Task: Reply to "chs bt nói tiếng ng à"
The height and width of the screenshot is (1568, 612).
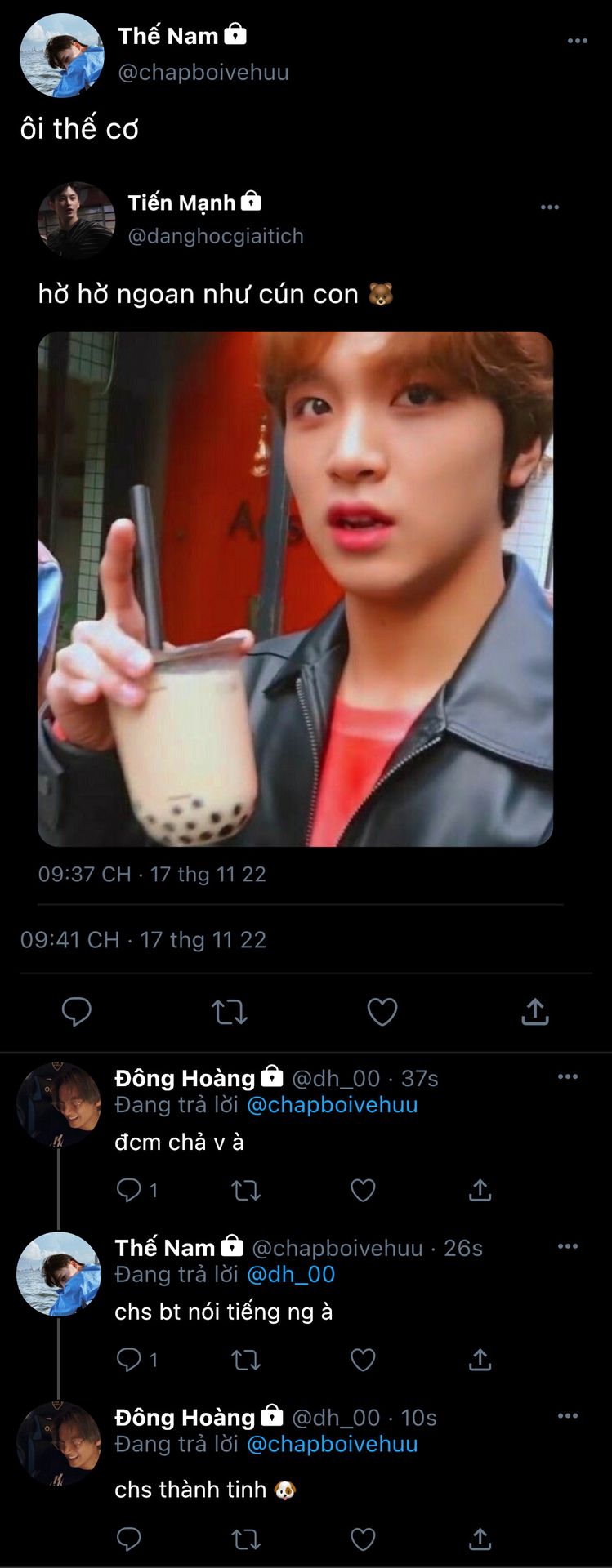Action: tap(129, 1360)
